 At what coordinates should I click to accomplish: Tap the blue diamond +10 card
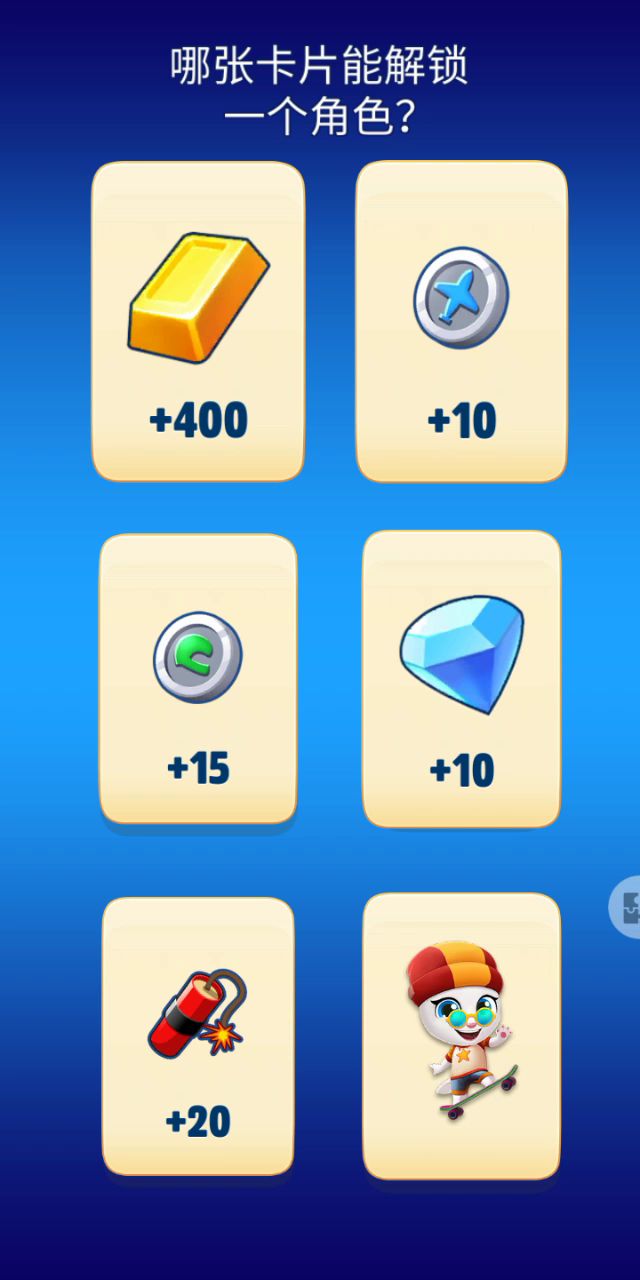tap(461, 678)
